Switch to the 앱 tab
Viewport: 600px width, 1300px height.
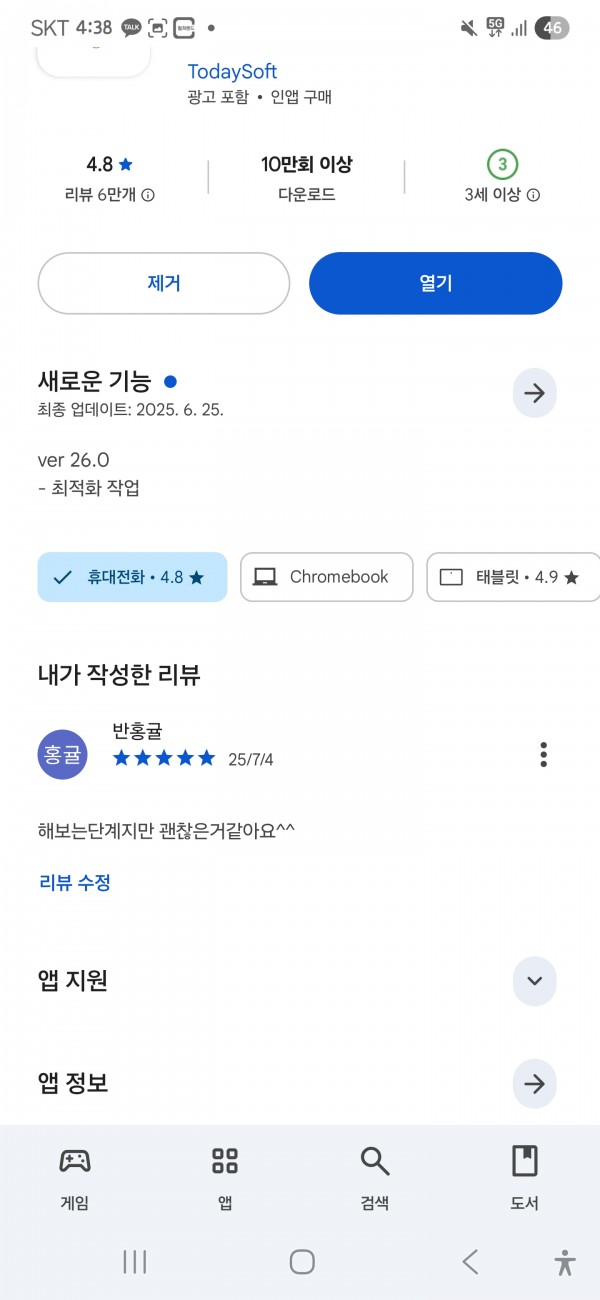coord(225,1178)
